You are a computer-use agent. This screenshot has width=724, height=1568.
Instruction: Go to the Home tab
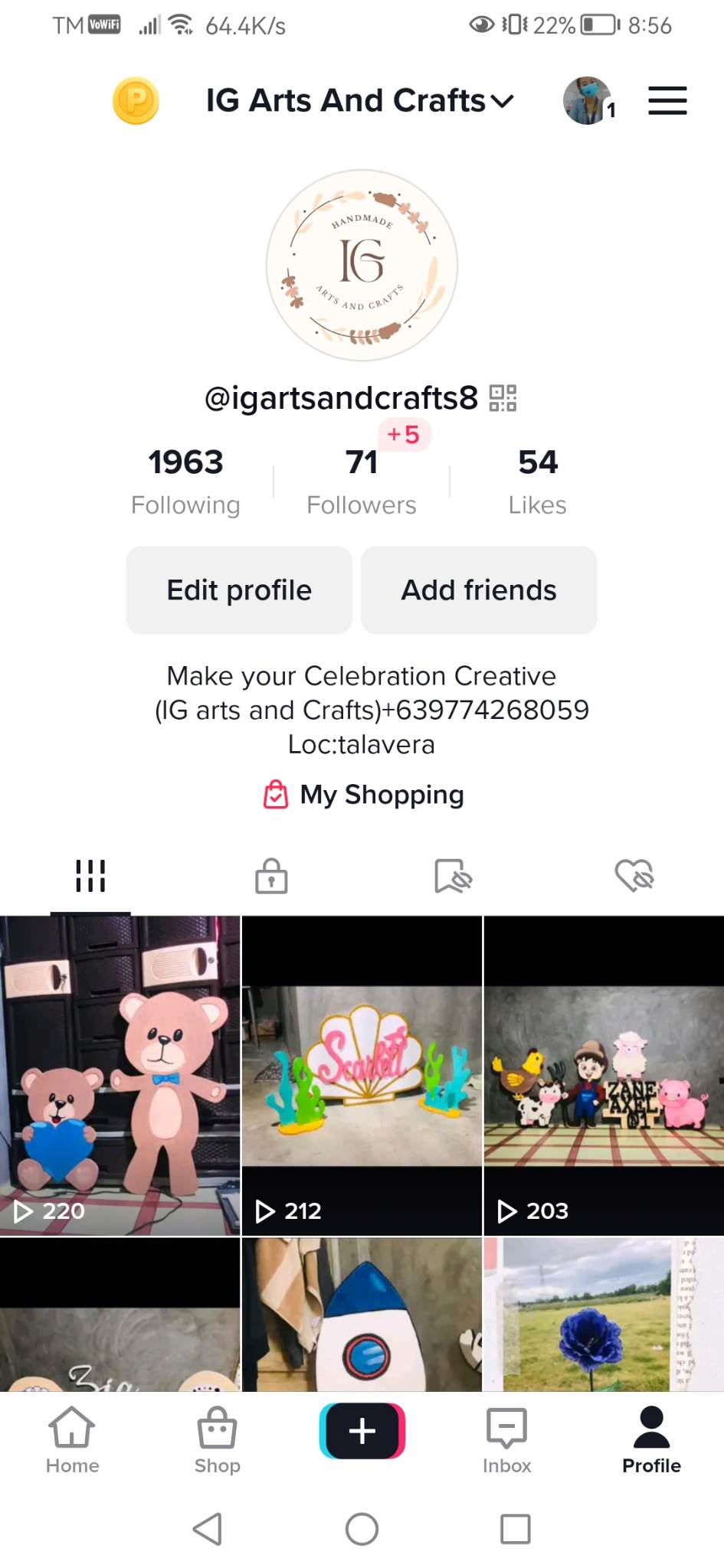(x=72, y=1440)
